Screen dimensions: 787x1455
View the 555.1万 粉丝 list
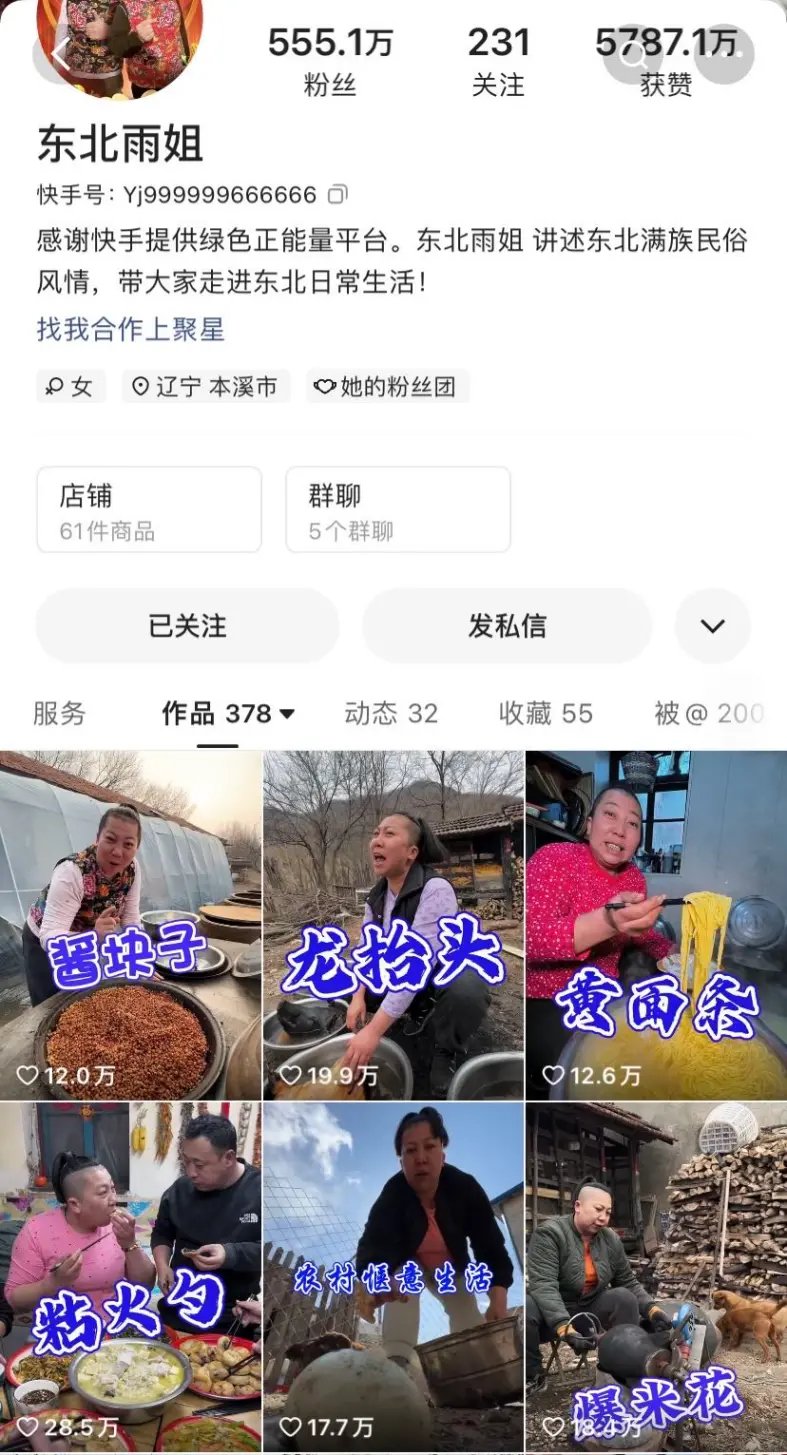[x=330, y=61]
